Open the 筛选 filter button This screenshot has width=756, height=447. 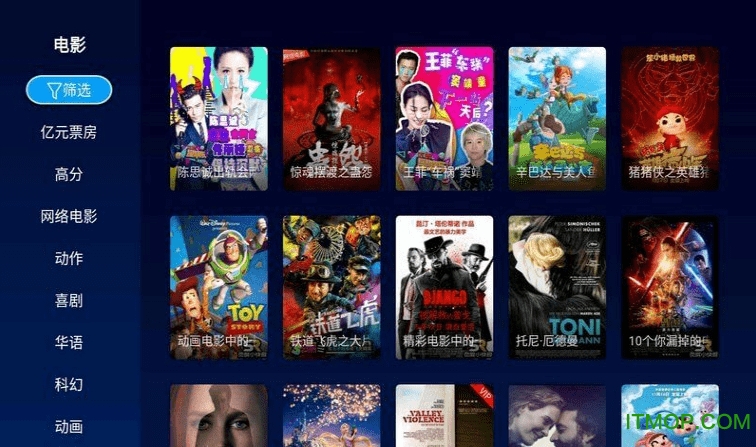coord(69,90)
